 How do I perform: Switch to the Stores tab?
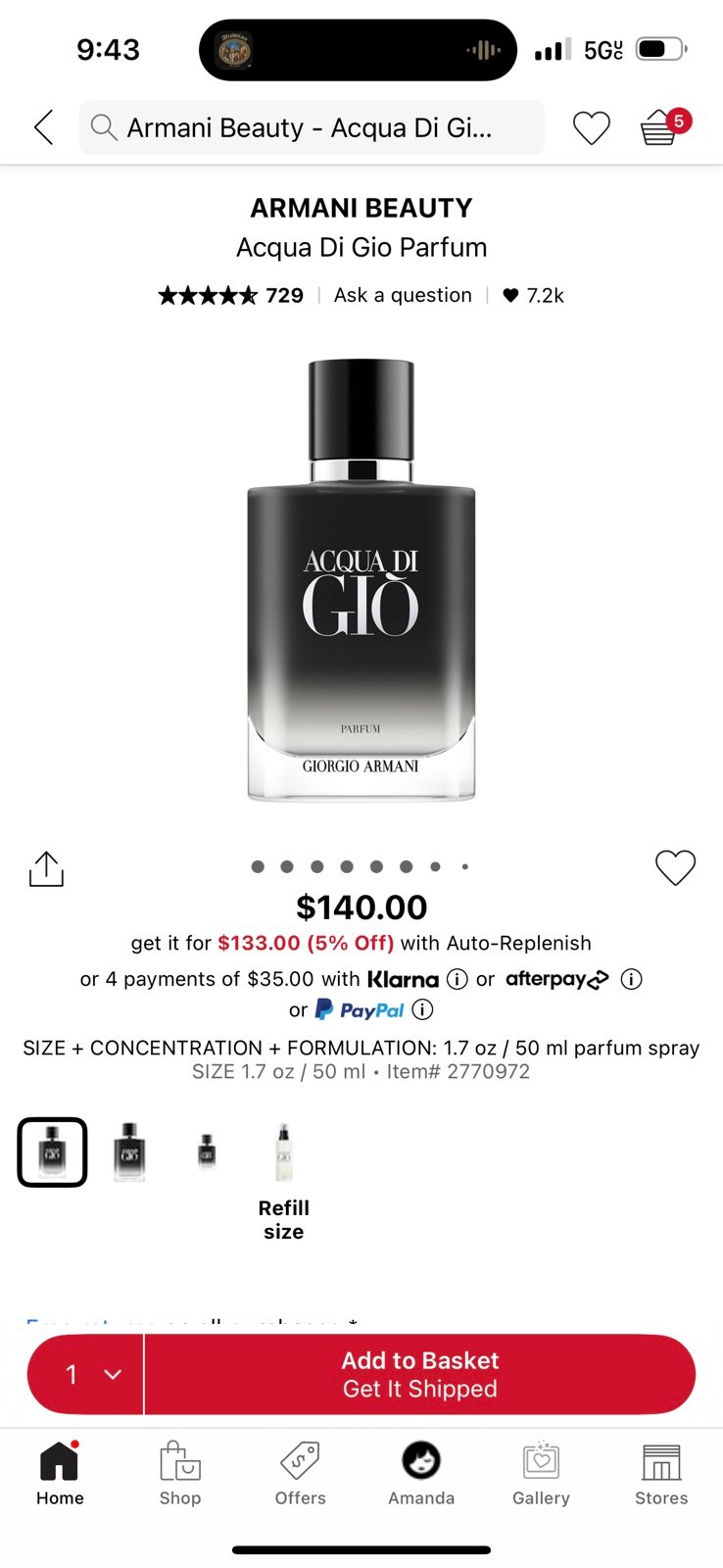(x=661, y=1473)
